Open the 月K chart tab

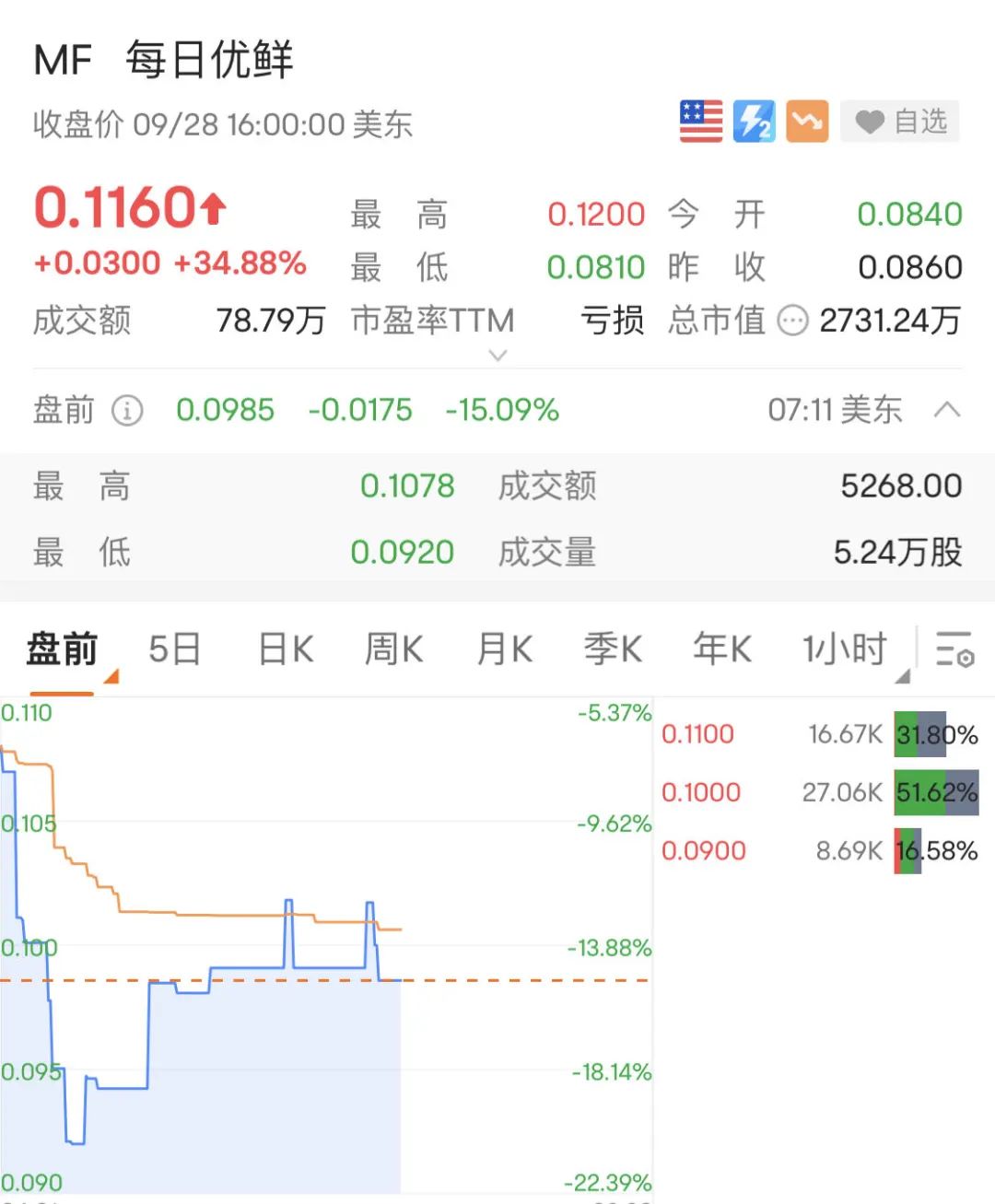click(505, 649)
